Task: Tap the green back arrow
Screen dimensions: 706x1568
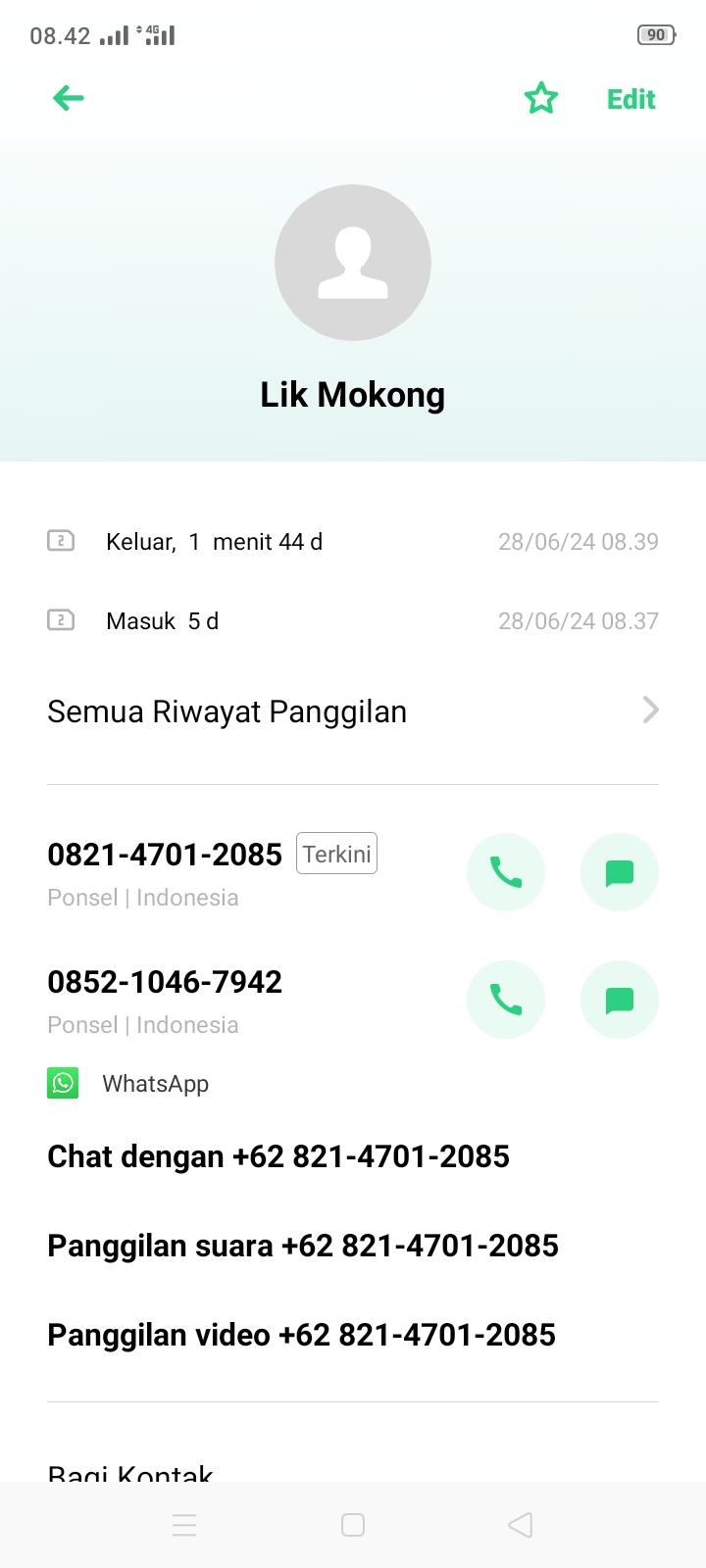Action: [67, 98]
